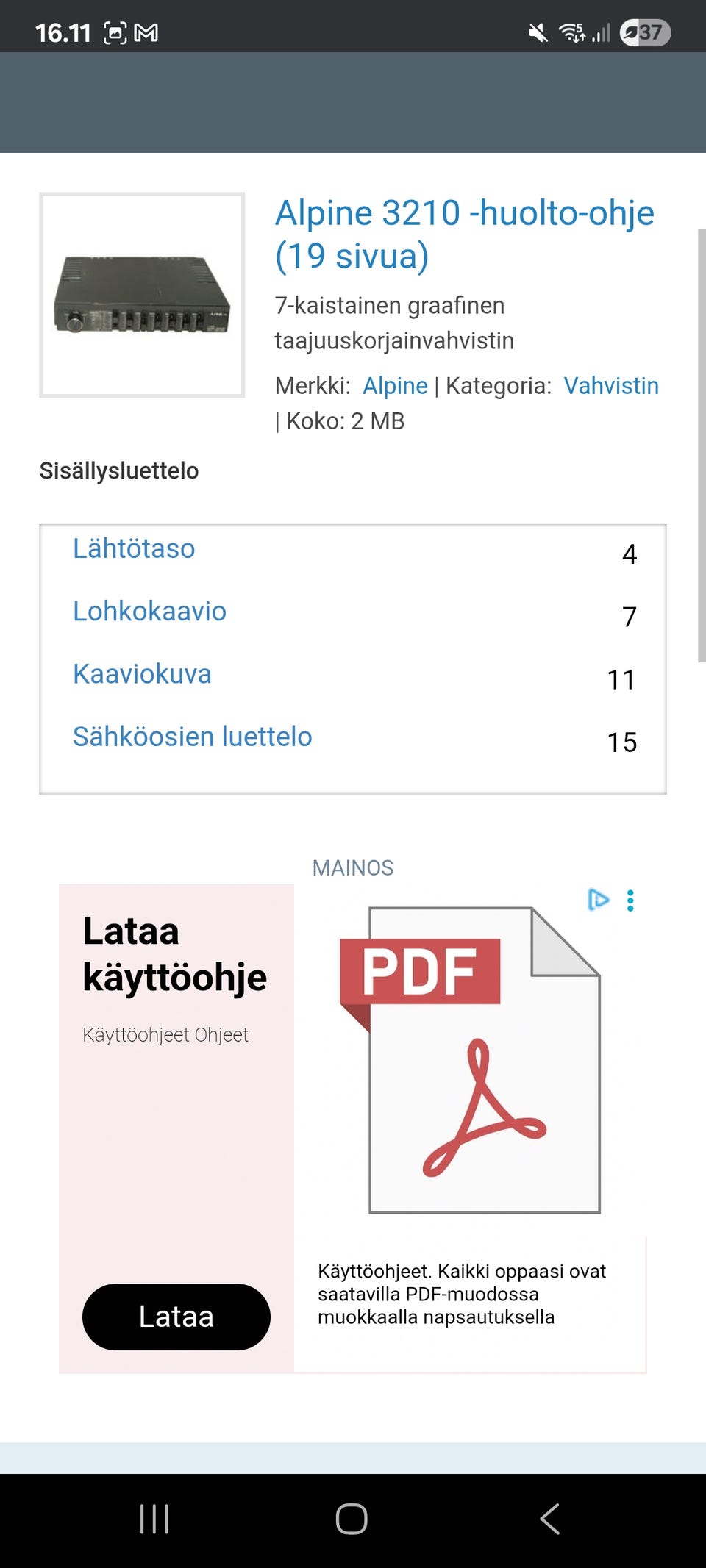Tap the Lataa download button in the ad

tap(176, 1317)
